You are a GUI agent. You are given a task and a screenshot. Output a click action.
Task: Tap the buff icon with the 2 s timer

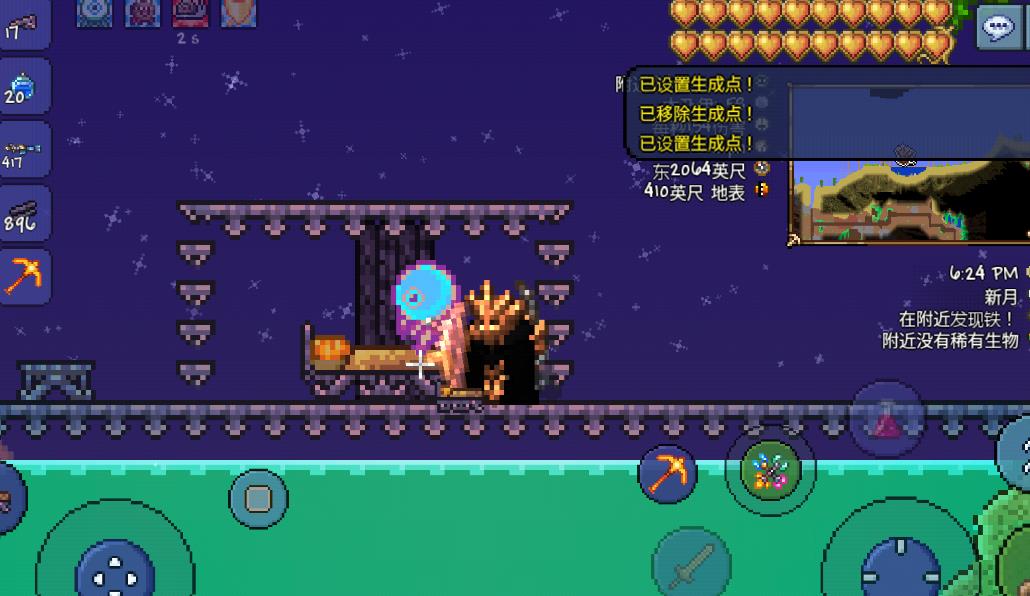(x=189, y=12)
